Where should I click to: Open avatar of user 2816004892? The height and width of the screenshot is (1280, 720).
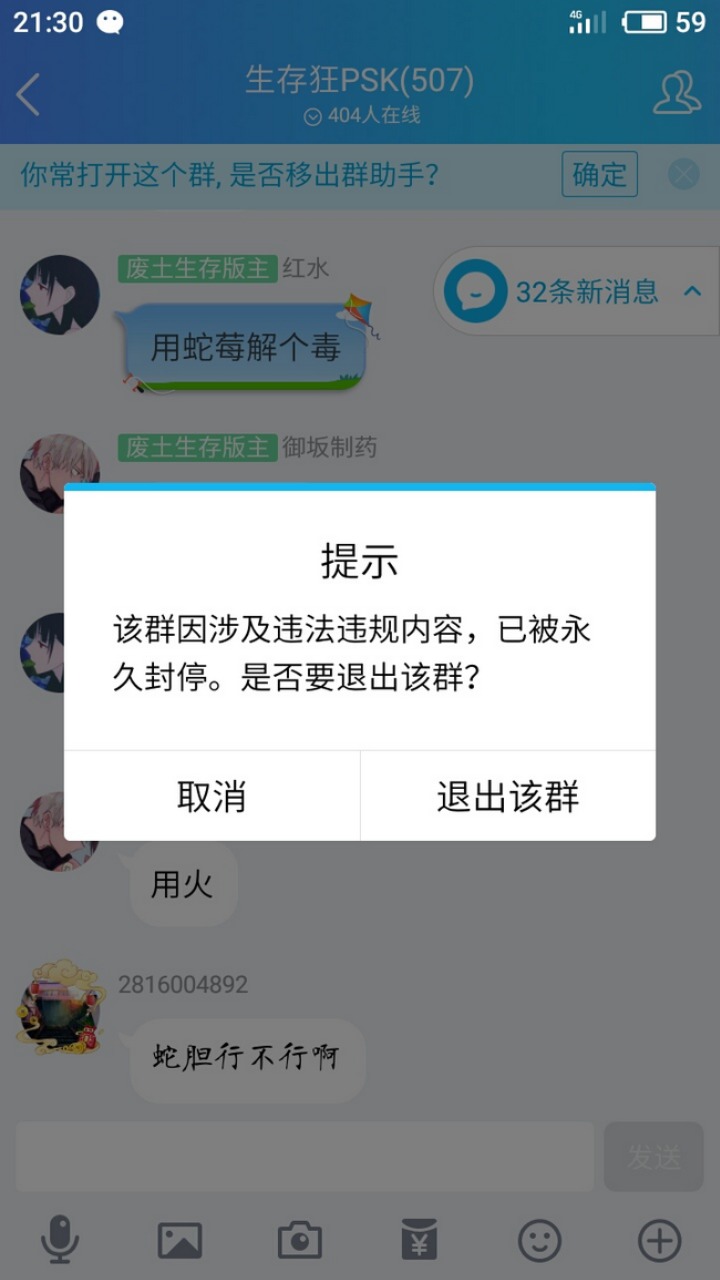pos(61,1008)
